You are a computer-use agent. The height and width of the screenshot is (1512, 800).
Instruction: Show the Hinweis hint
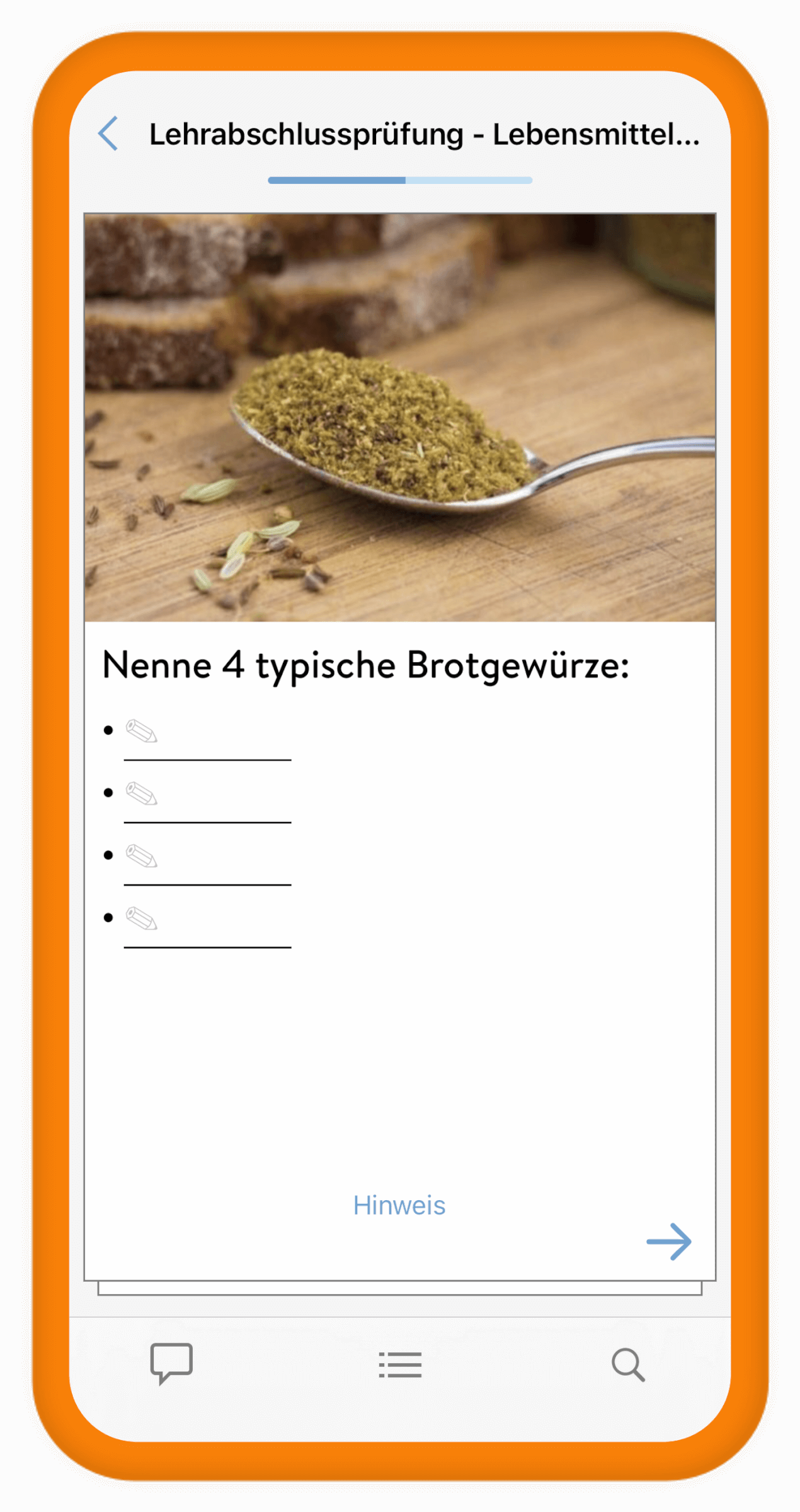(x=399, y=1205)
